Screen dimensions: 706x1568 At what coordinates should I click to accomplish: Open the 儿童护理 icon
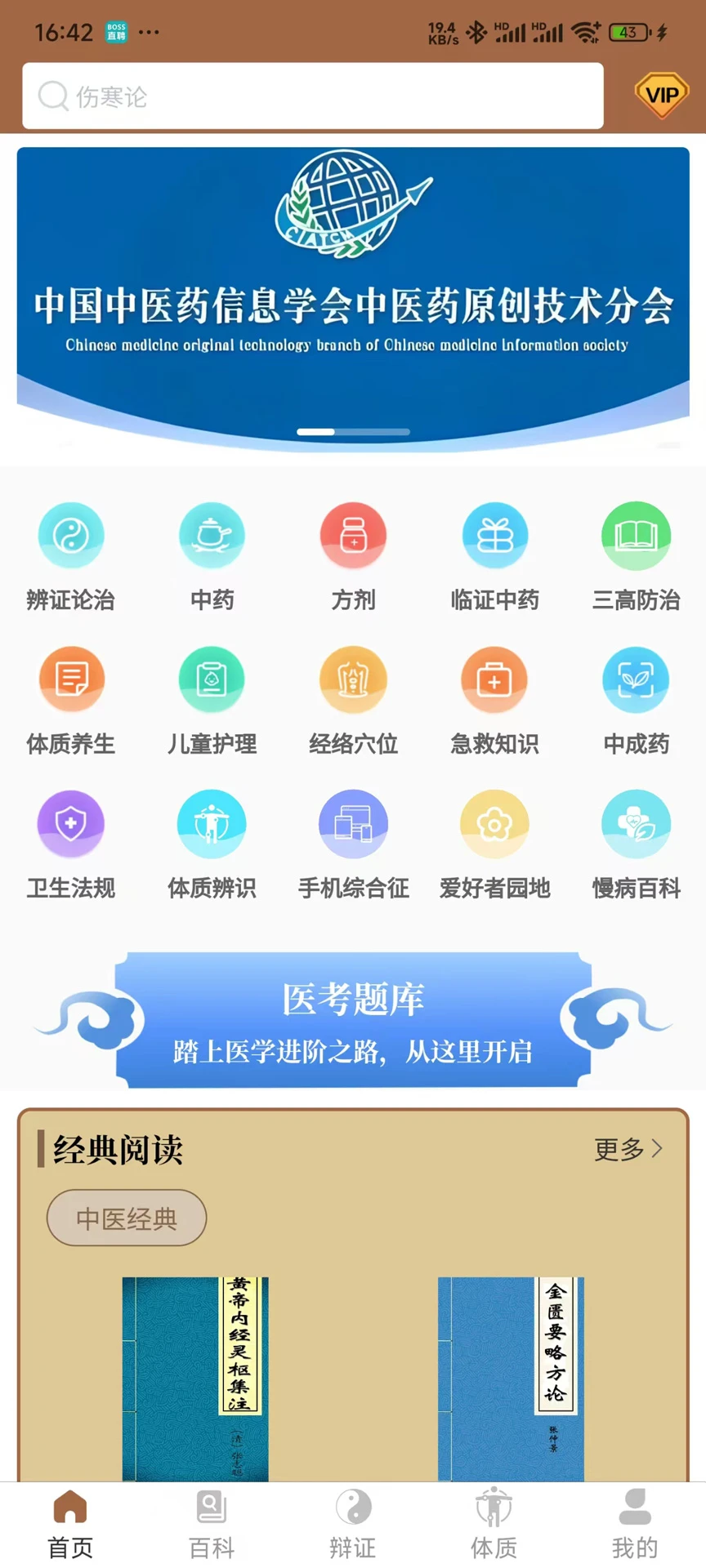[212, 679]
